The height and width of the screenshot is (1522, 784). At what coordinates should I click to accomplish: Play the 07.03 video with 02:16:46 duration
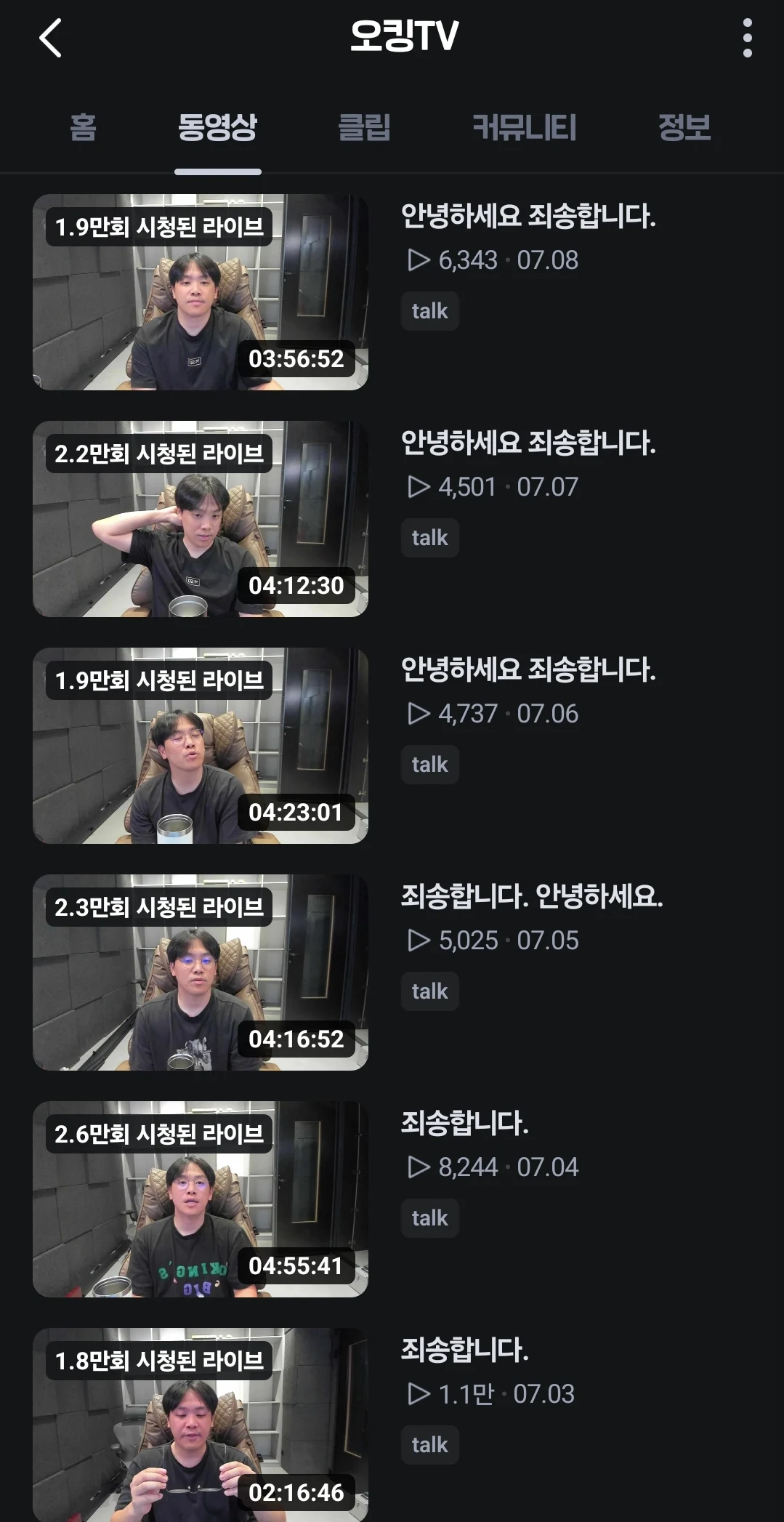coord(200,1425)
